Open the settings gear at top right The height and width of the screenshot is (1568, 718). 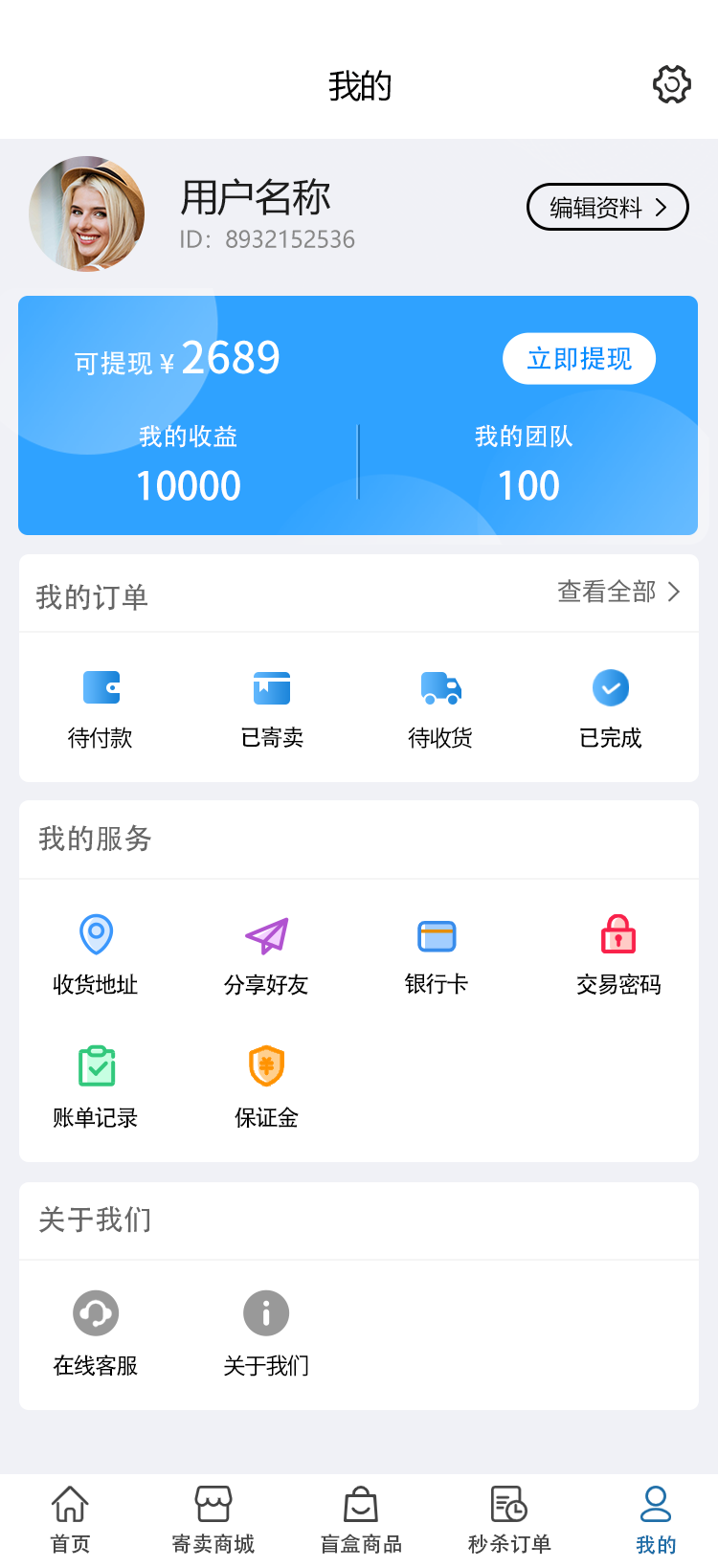click(671, 84)
